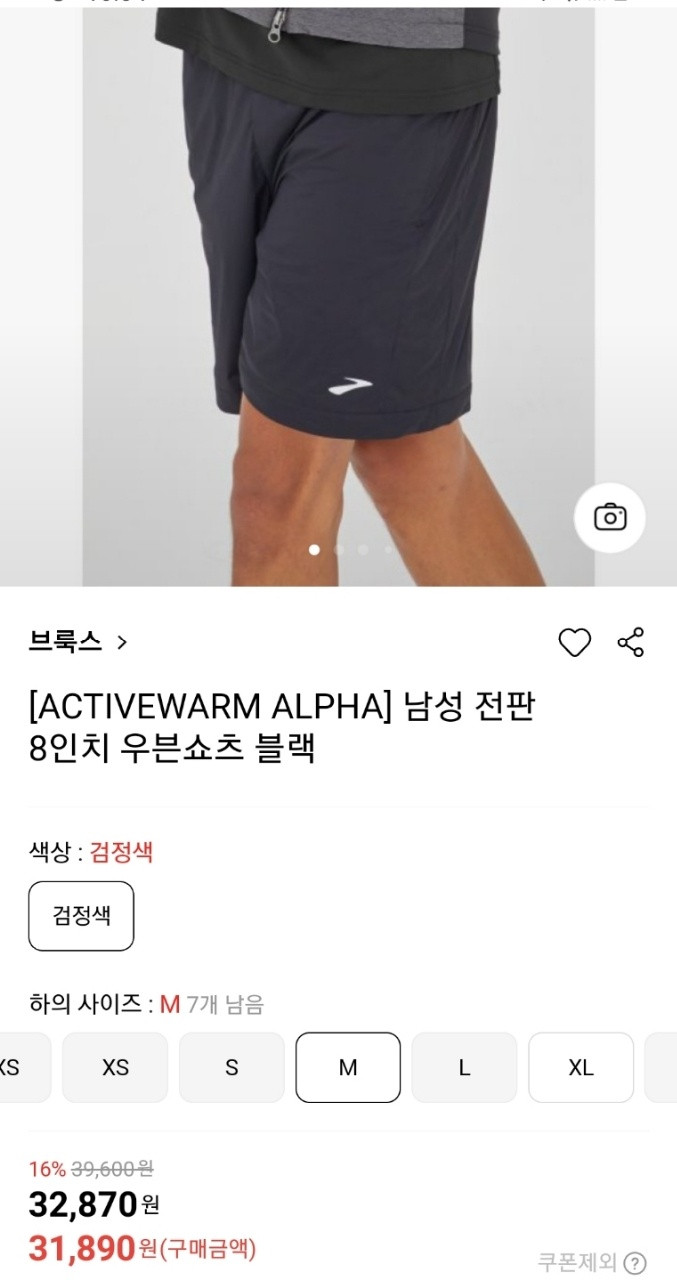Choose size M
The height and width of the screenshot is (1280, 677).
pos(348,1068)
